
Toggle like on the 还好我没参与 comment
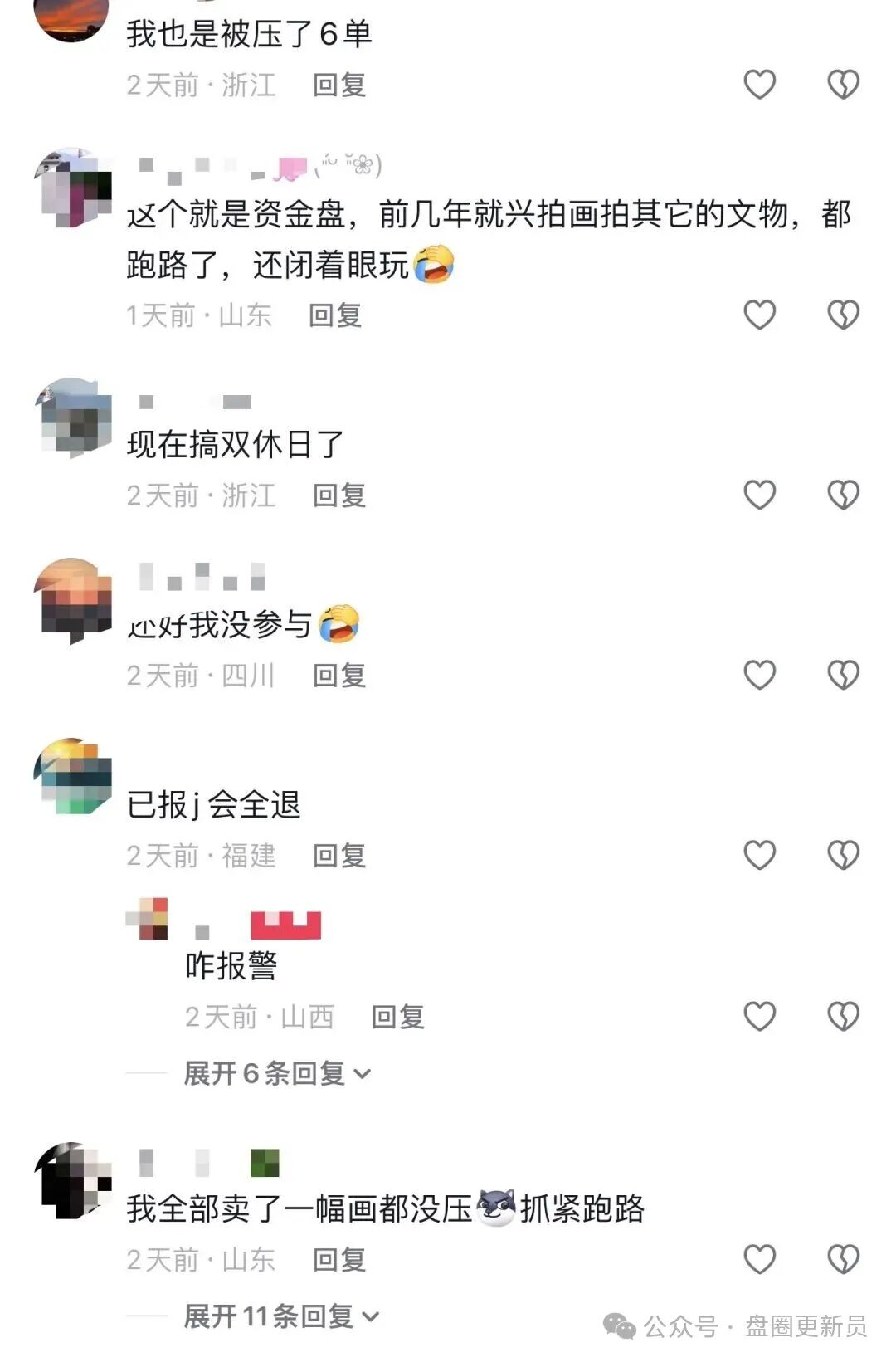(760, 674)
